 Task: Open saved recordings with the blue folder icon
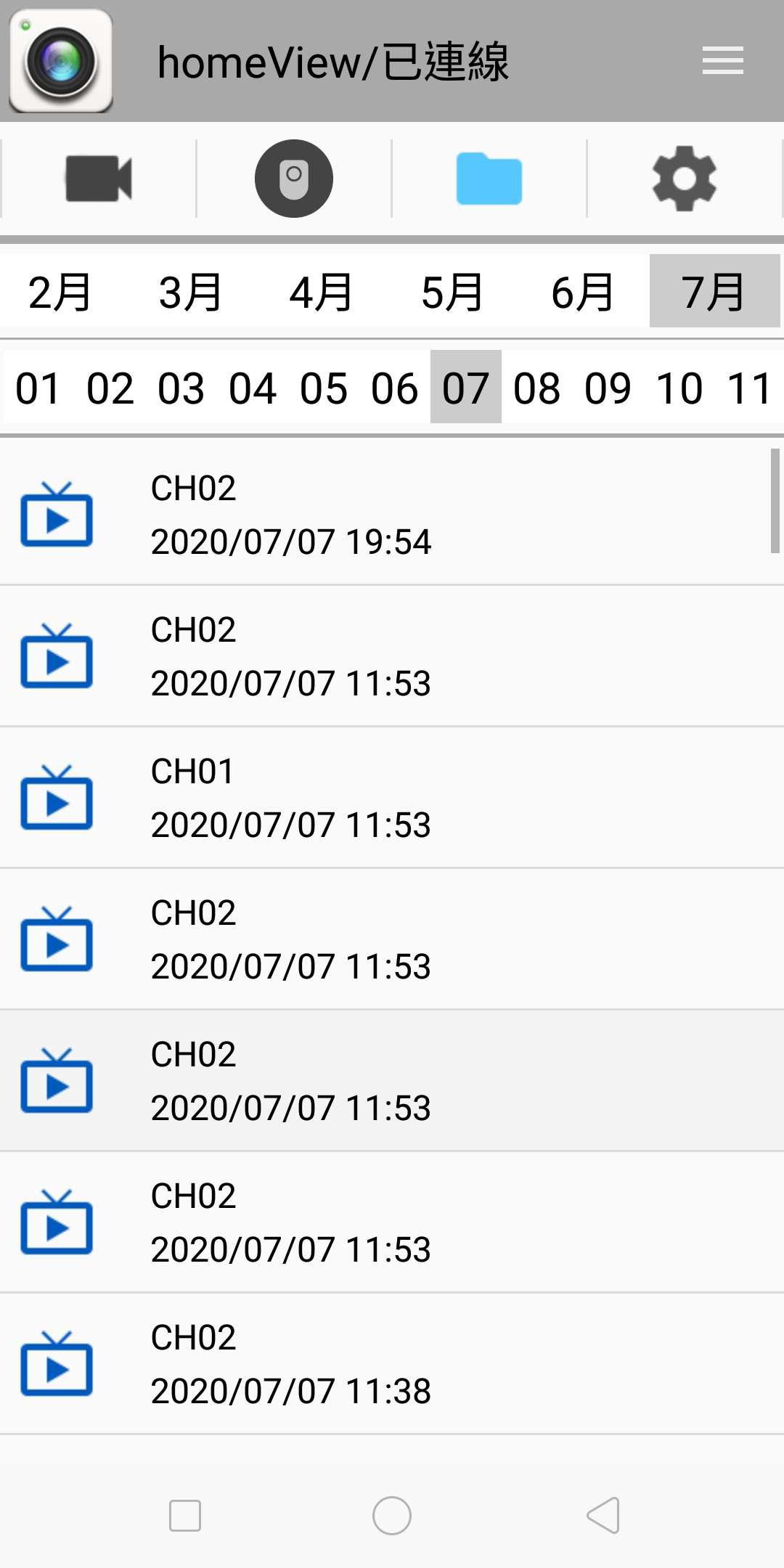[490, 179]
